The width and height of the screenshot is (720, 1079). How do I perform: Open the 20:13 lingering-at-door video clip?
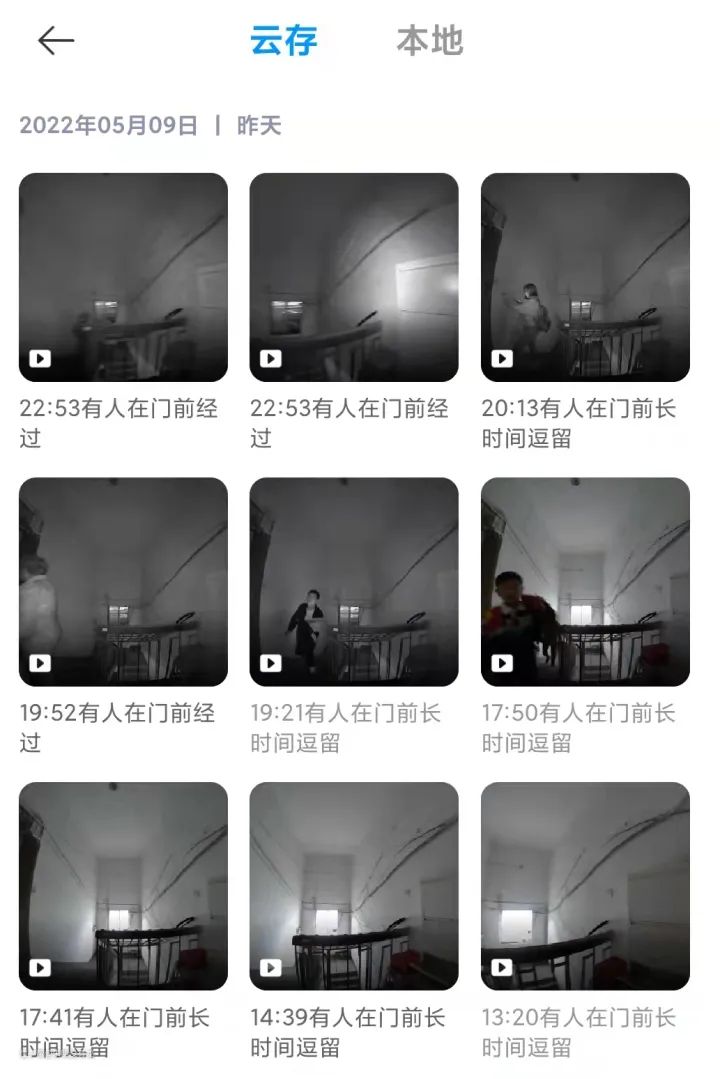point(585,278)
